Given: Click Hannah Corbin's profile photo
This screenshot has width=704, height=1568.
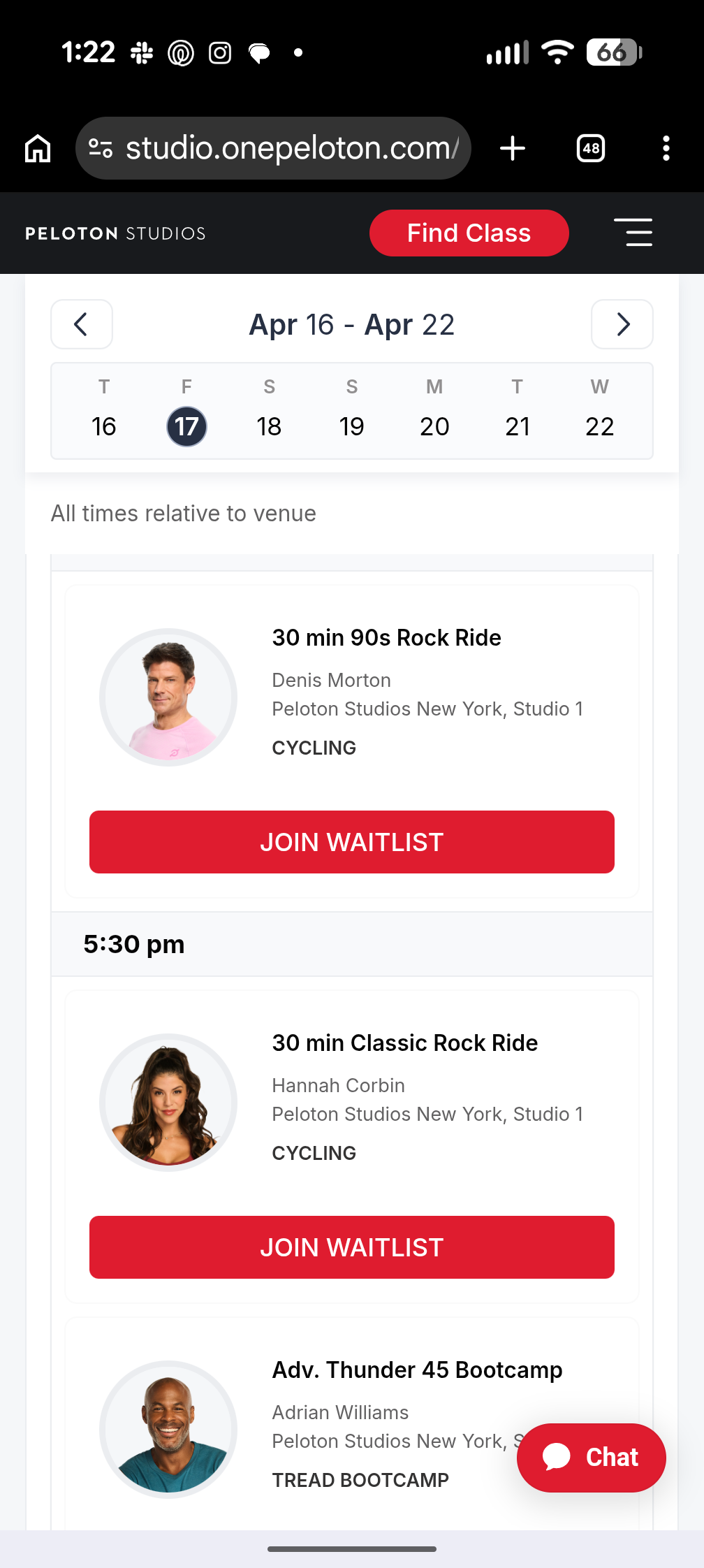Looking at the screenshot, I should (x=168, y=1102).
